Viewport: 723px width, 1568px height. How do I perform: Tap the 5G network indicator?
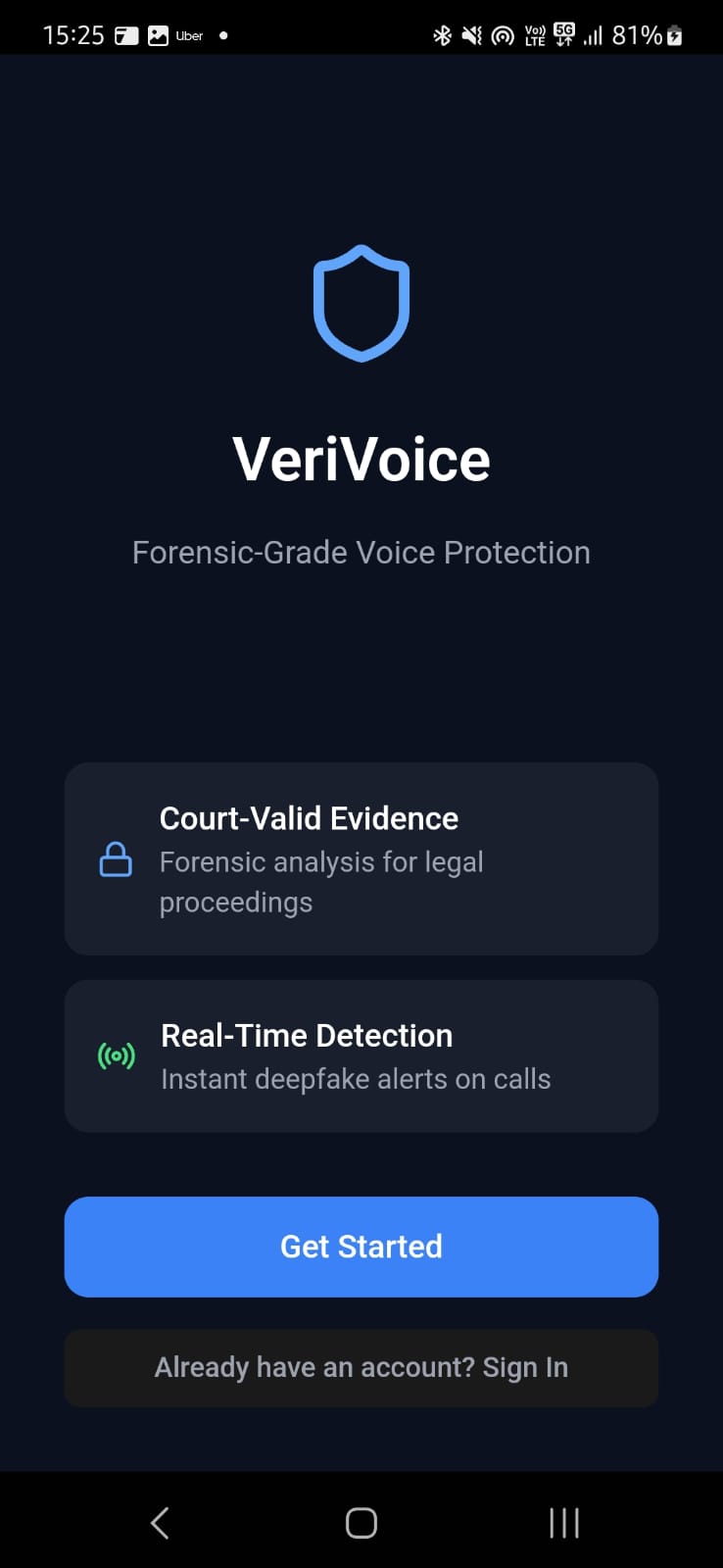tap(563, 33)
